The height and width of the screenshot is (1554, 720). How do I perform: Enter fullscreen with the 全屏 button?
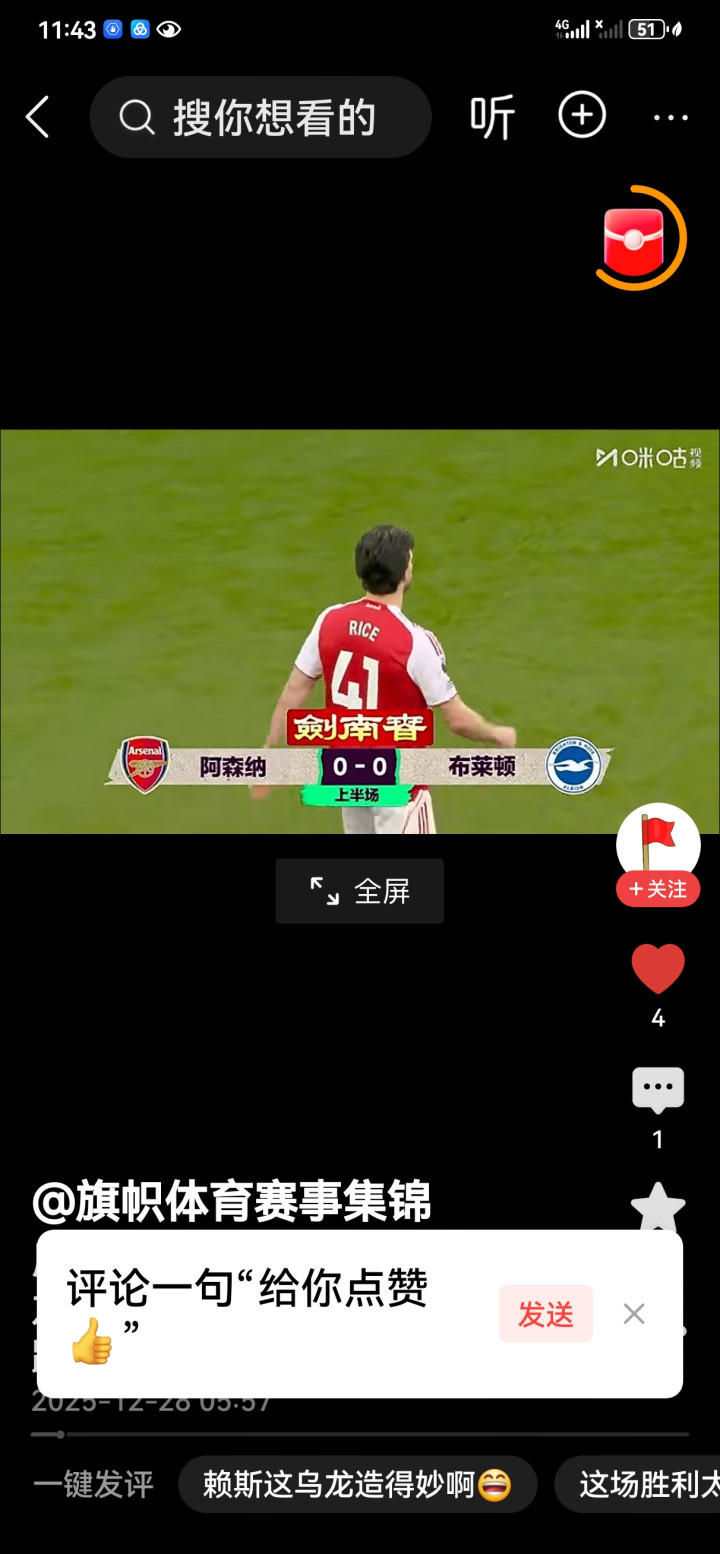(x=360, y=891)
